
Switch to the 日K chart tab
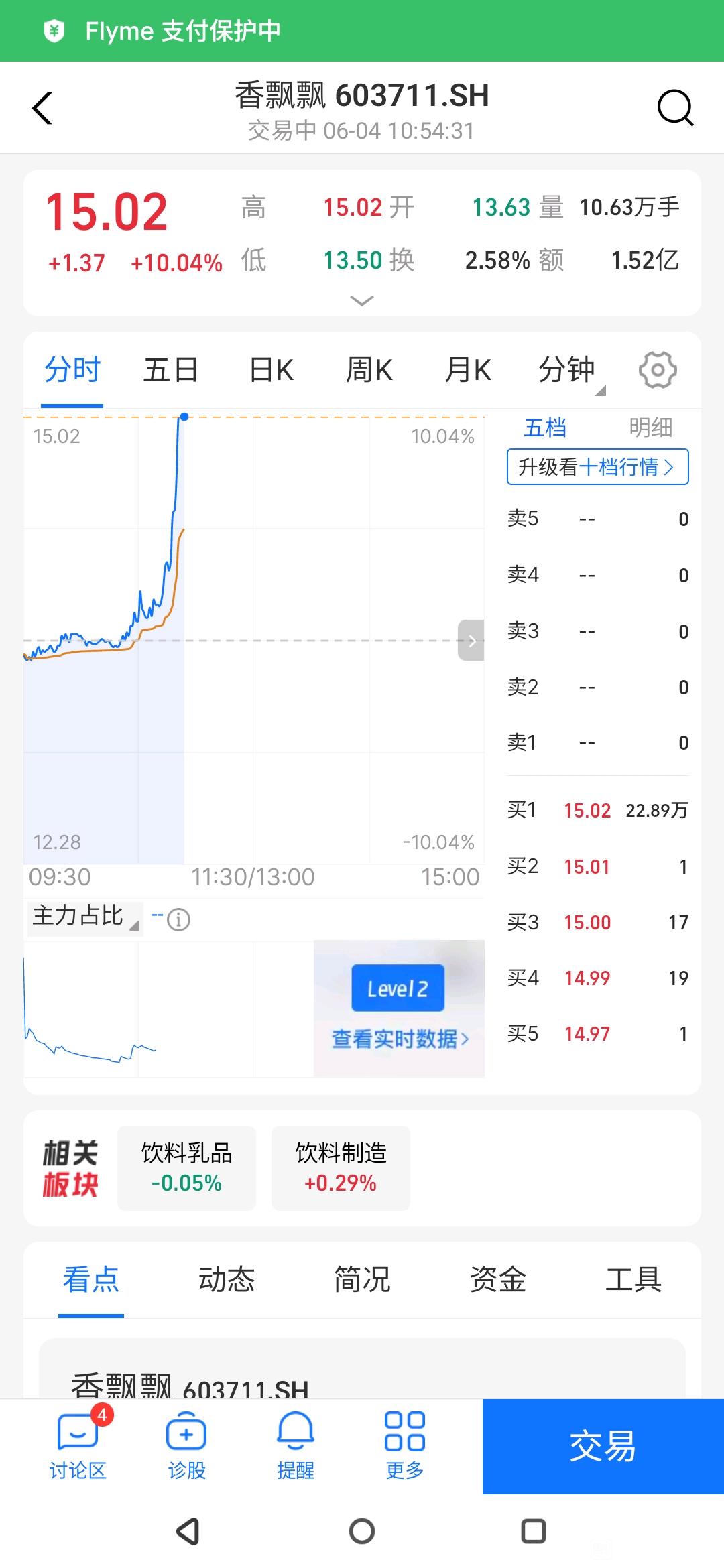click(x=271, y=370)
